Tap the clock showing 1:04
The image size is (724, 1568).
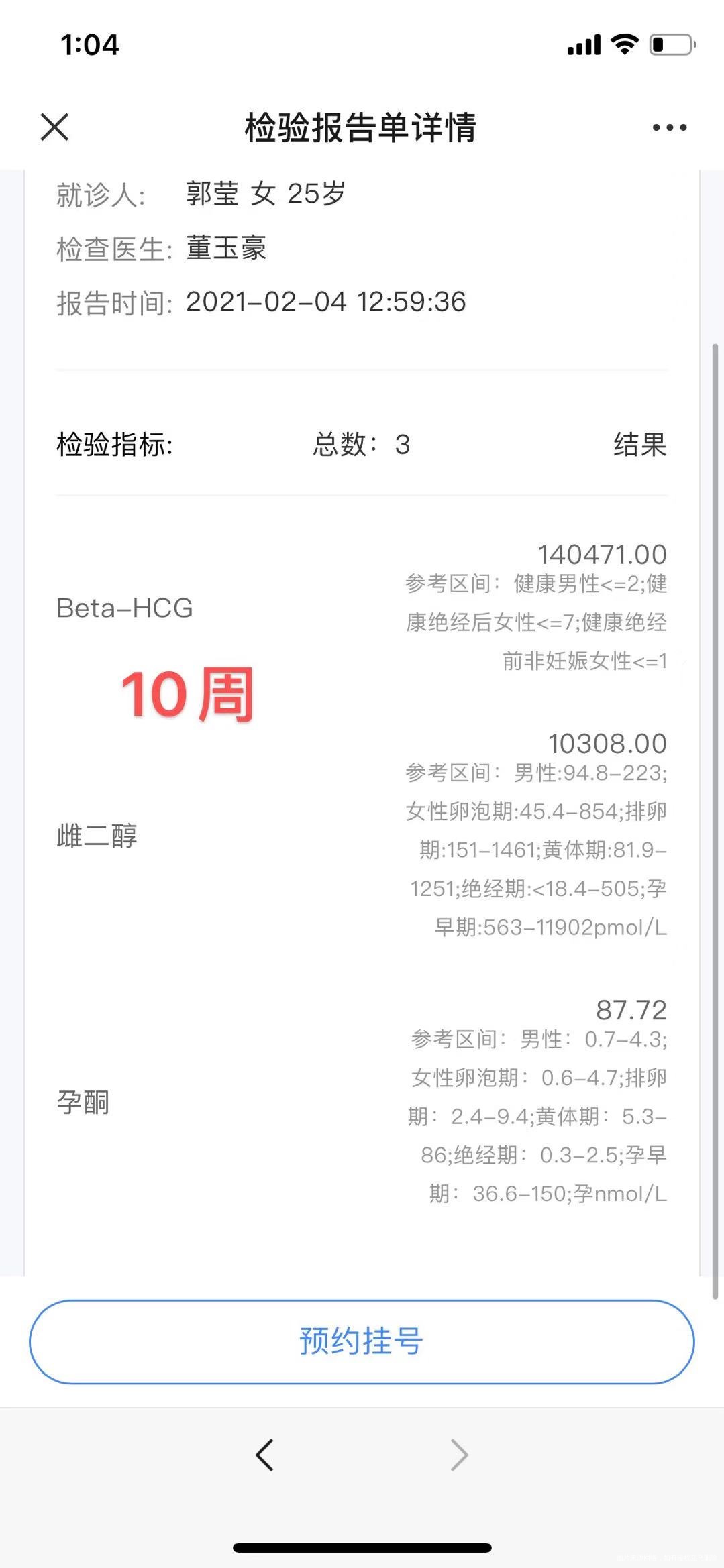click(x=88, y=44)
